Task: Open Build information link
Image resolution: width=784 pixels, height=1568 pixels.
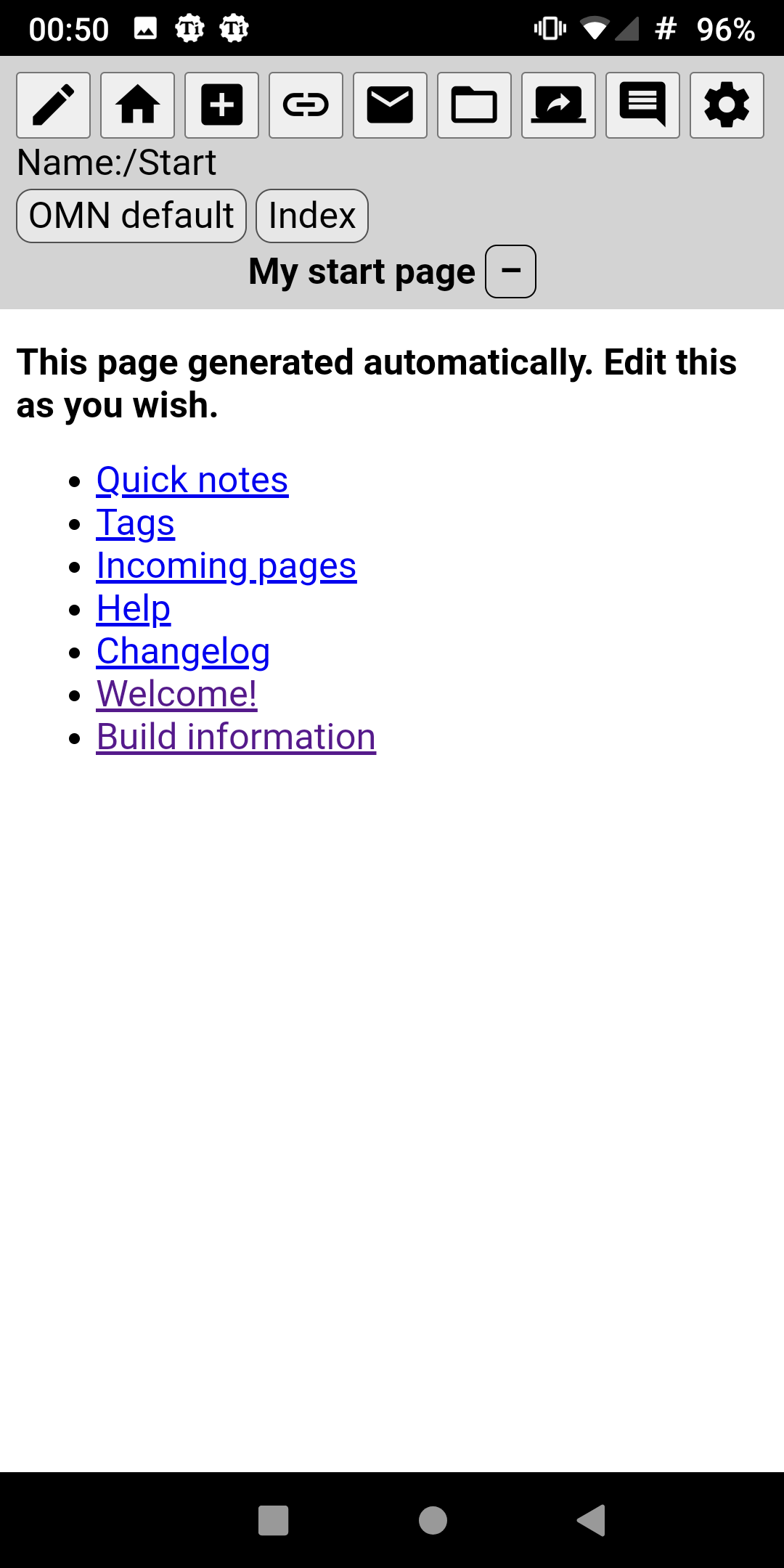Action: (x=236, y=737)
